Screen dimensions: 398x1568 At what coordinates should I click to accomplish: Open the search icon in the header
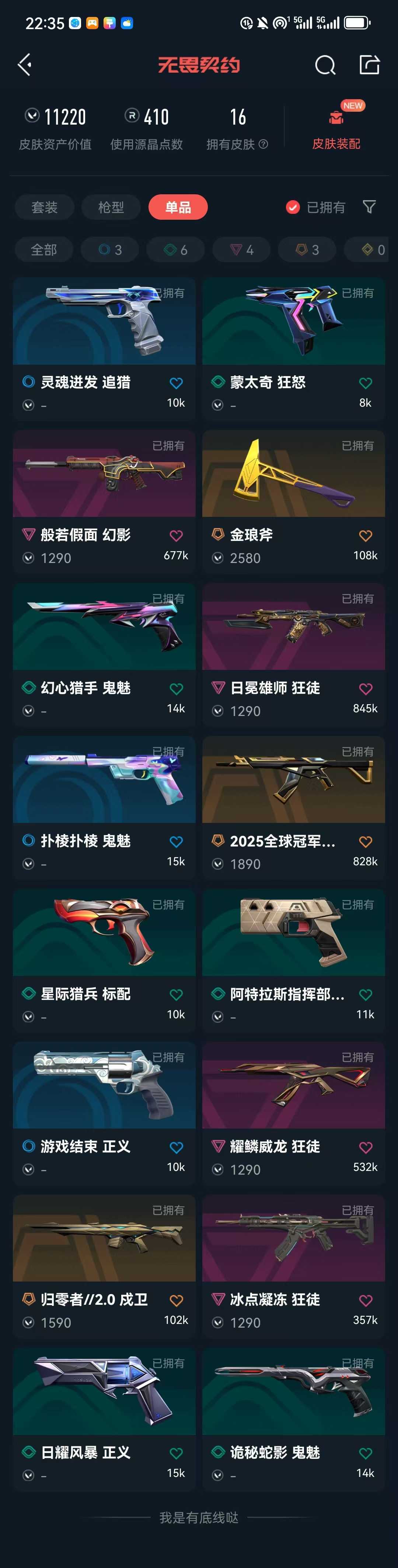(325, 65)
